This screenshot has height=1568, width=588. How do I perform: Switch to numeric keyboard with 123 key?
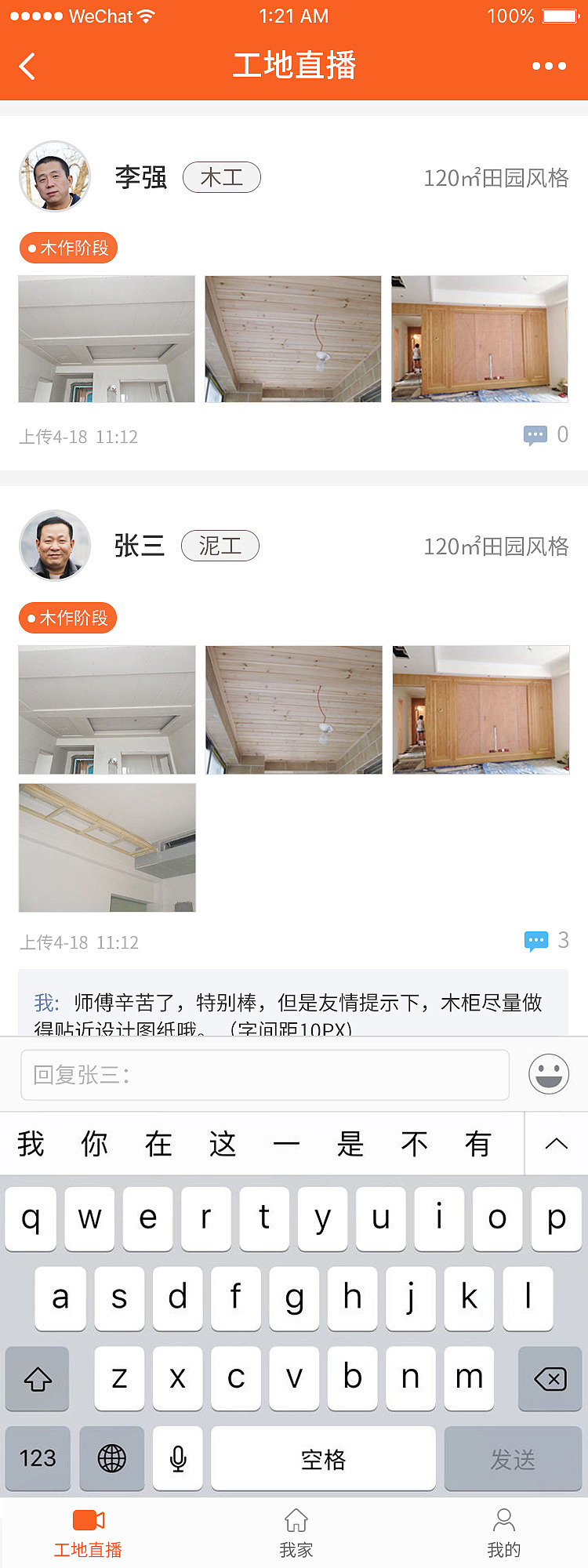(37, 1459)
